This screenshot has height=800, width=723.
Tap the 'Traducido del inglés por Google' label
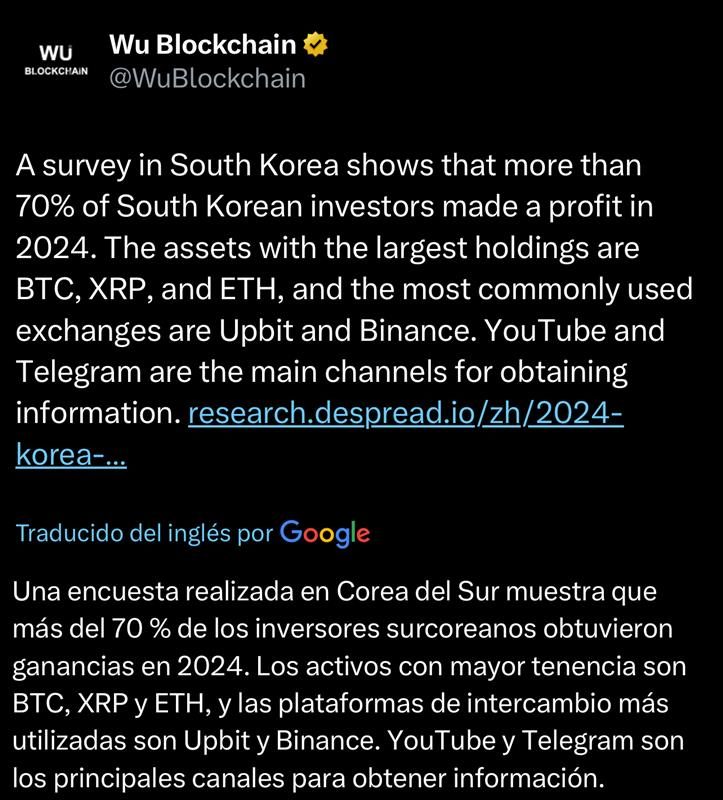(193, 533)
